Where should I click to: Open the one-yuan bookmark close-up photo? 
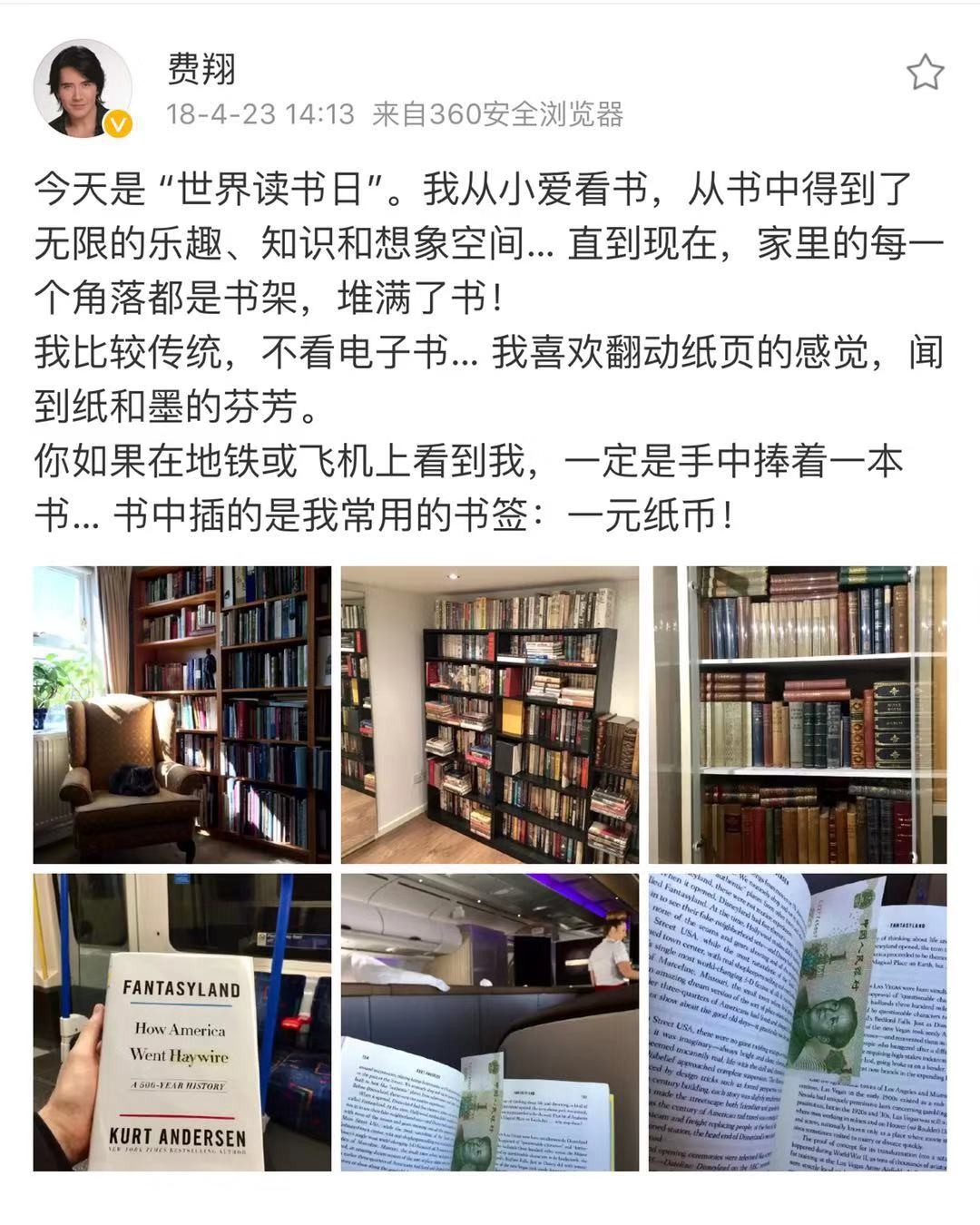coord(799,1022)
